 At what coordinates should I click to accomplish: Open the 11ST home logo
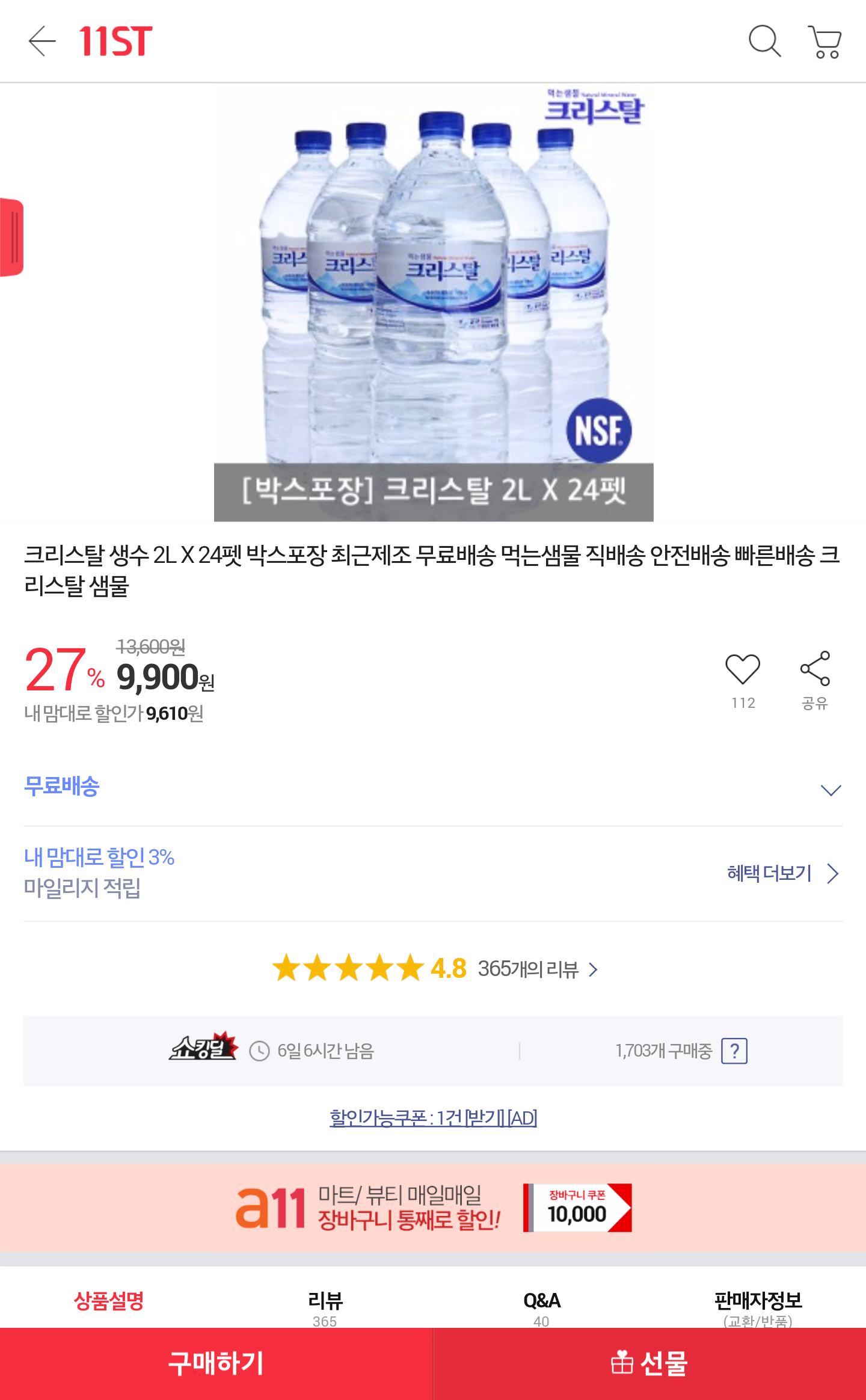tap(115, 41)
